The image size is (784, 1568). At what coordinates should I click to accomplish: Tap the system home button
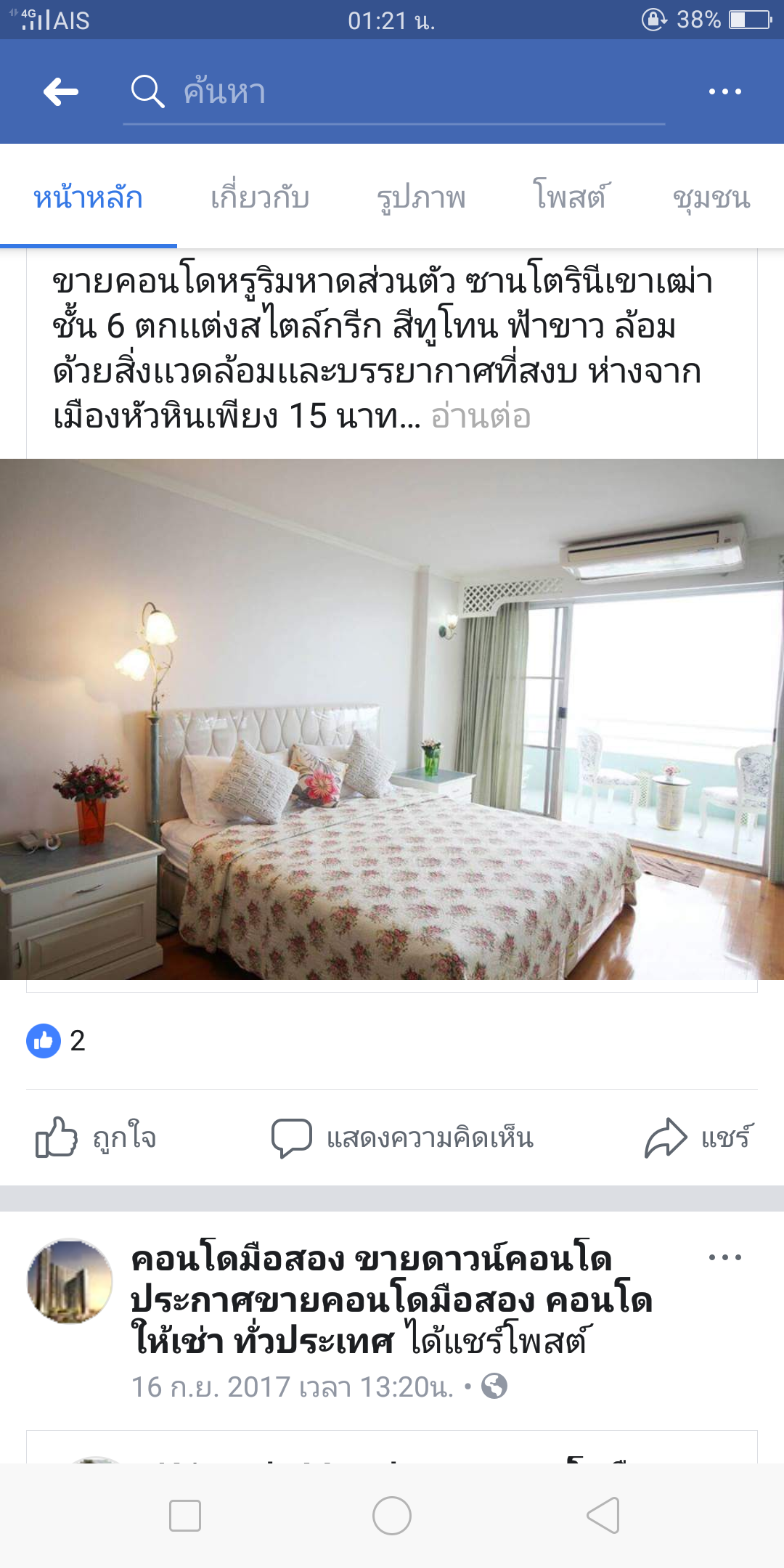coord(392,1516)
